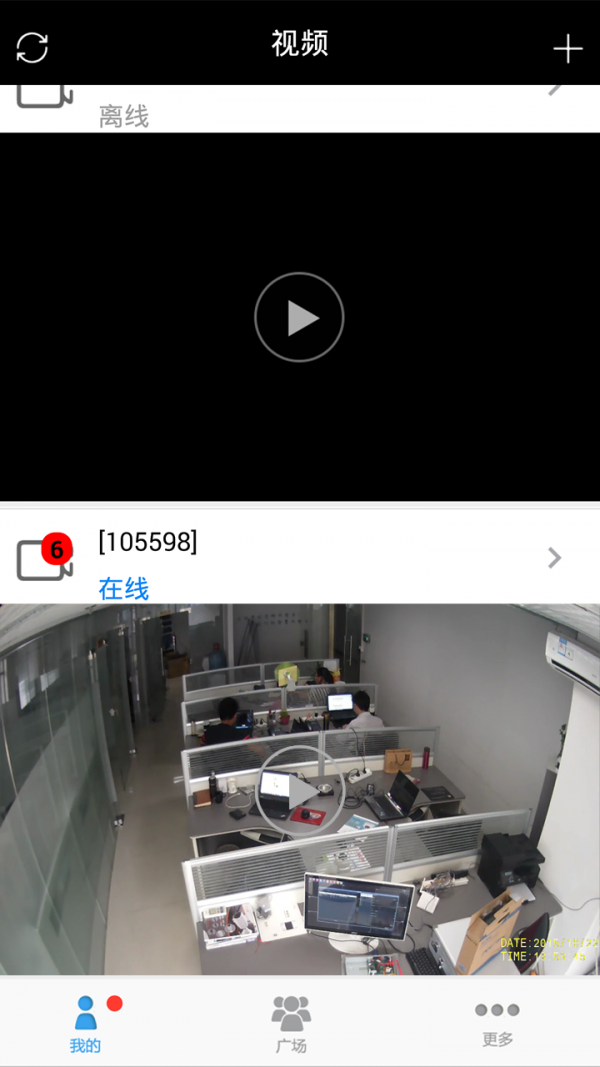
Task: Refresh the video list
Action: [32, 47]
